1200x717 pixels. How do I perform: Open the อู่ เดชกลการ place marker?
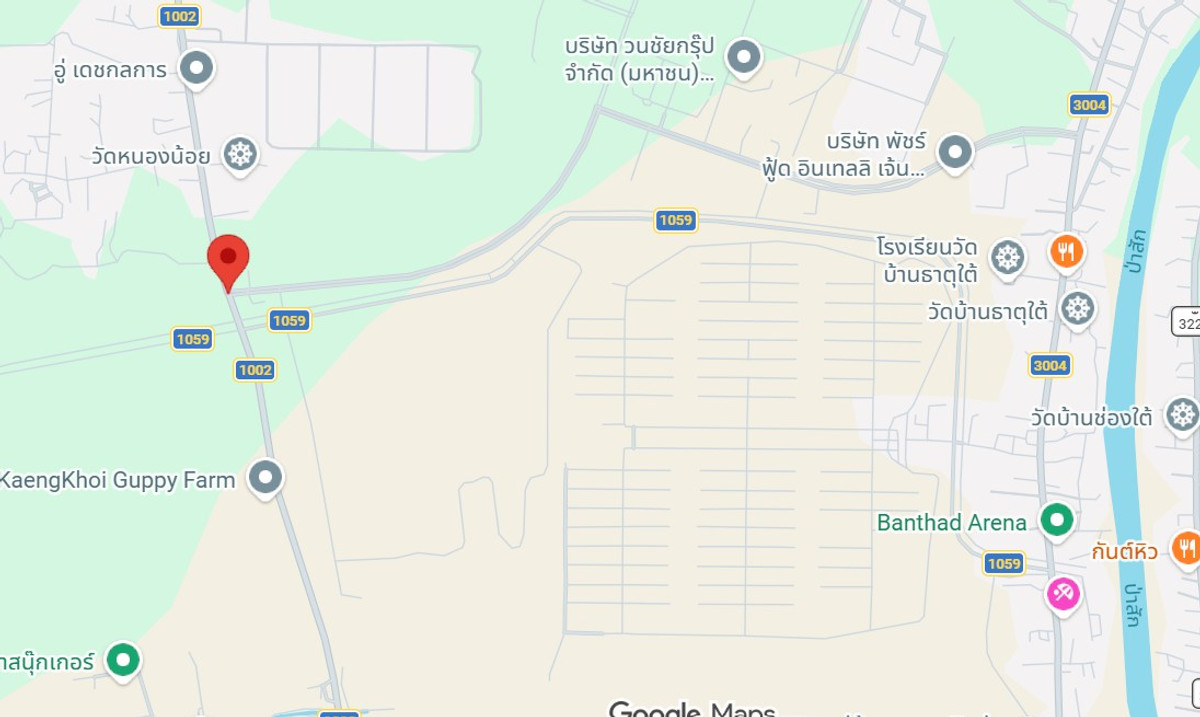coord(196,69)
